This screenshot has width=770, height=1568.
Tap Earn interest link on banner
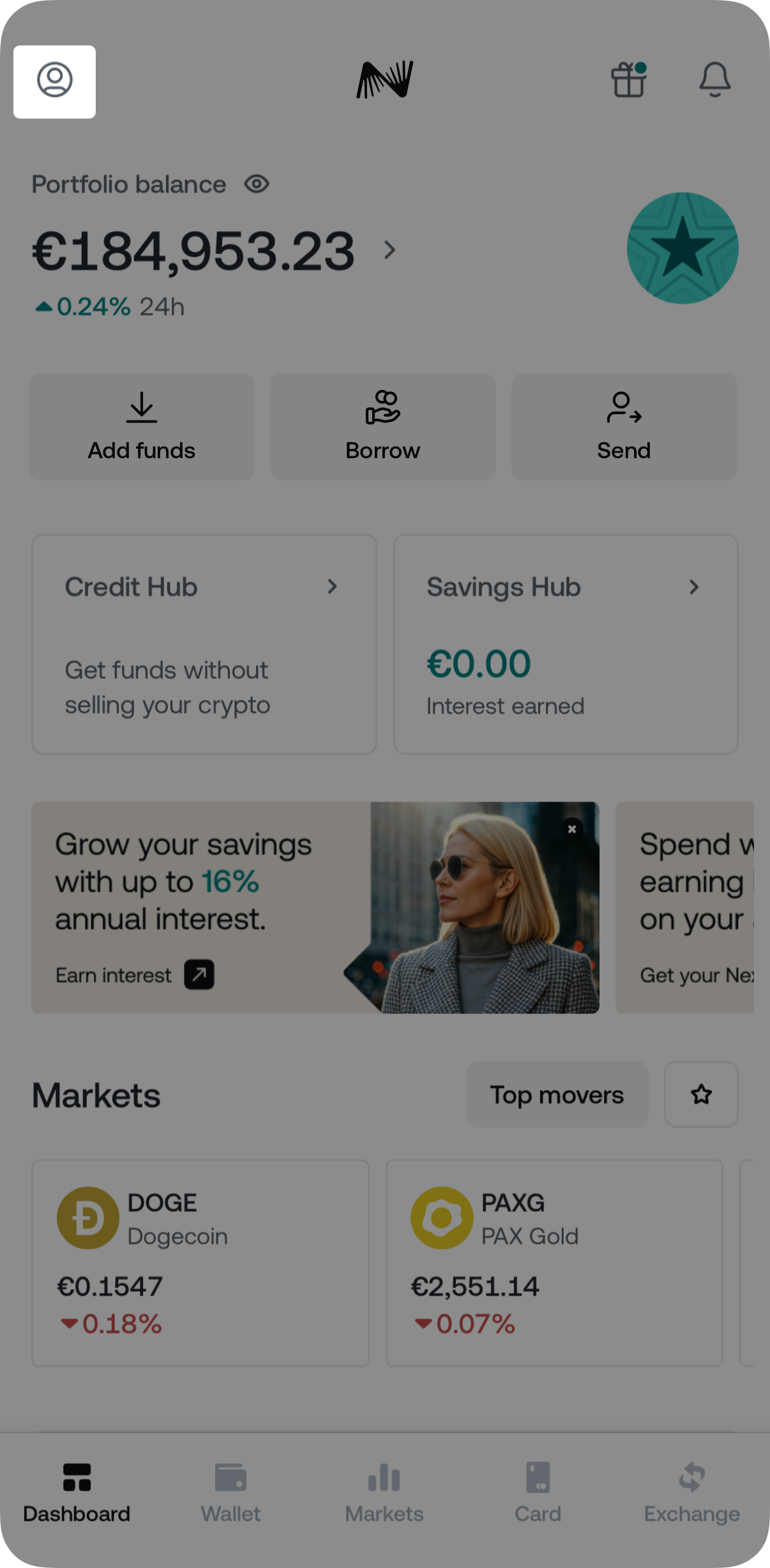pyautogui.click(x=134, y=975)
